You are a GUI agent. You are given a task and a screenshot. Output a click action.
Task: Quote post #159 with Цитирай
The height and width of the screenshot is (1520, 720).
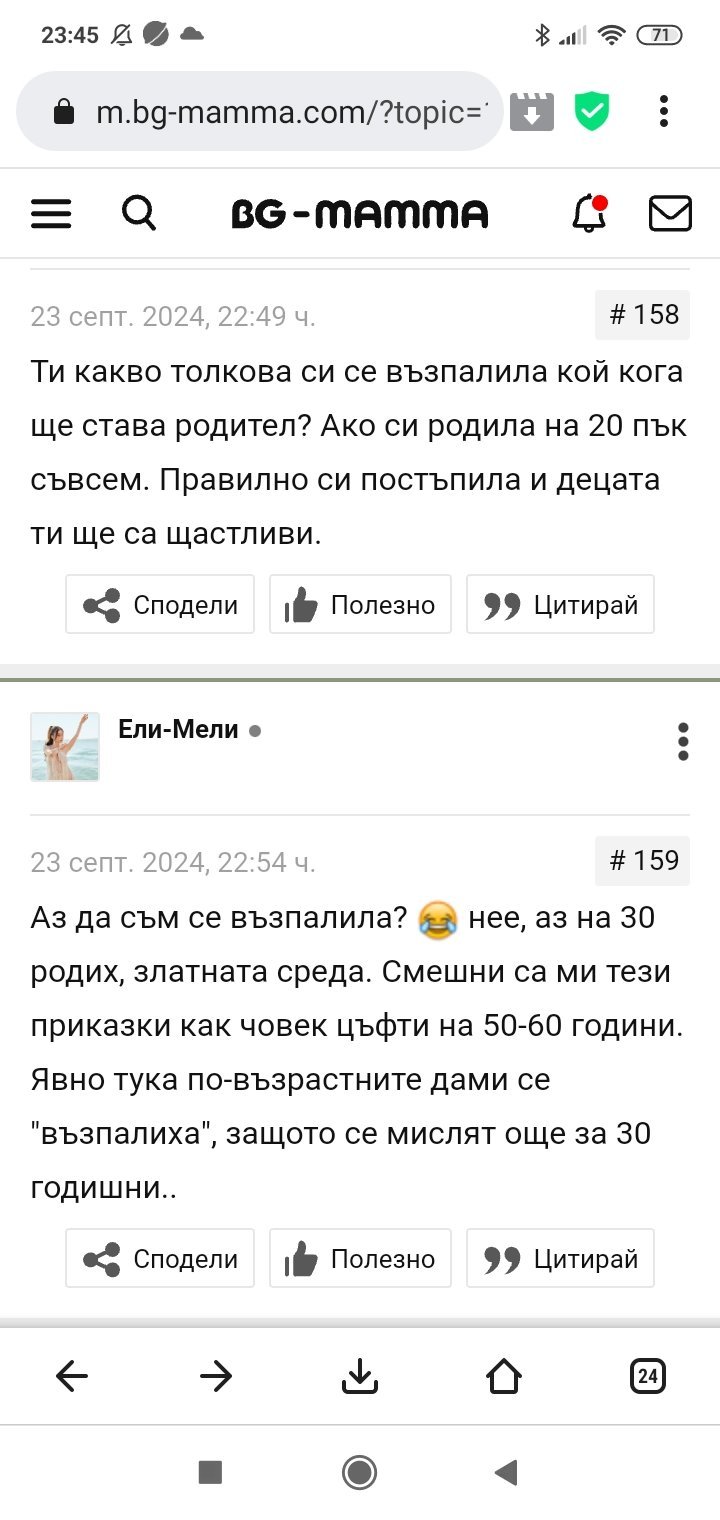(x=560, y=1258)
